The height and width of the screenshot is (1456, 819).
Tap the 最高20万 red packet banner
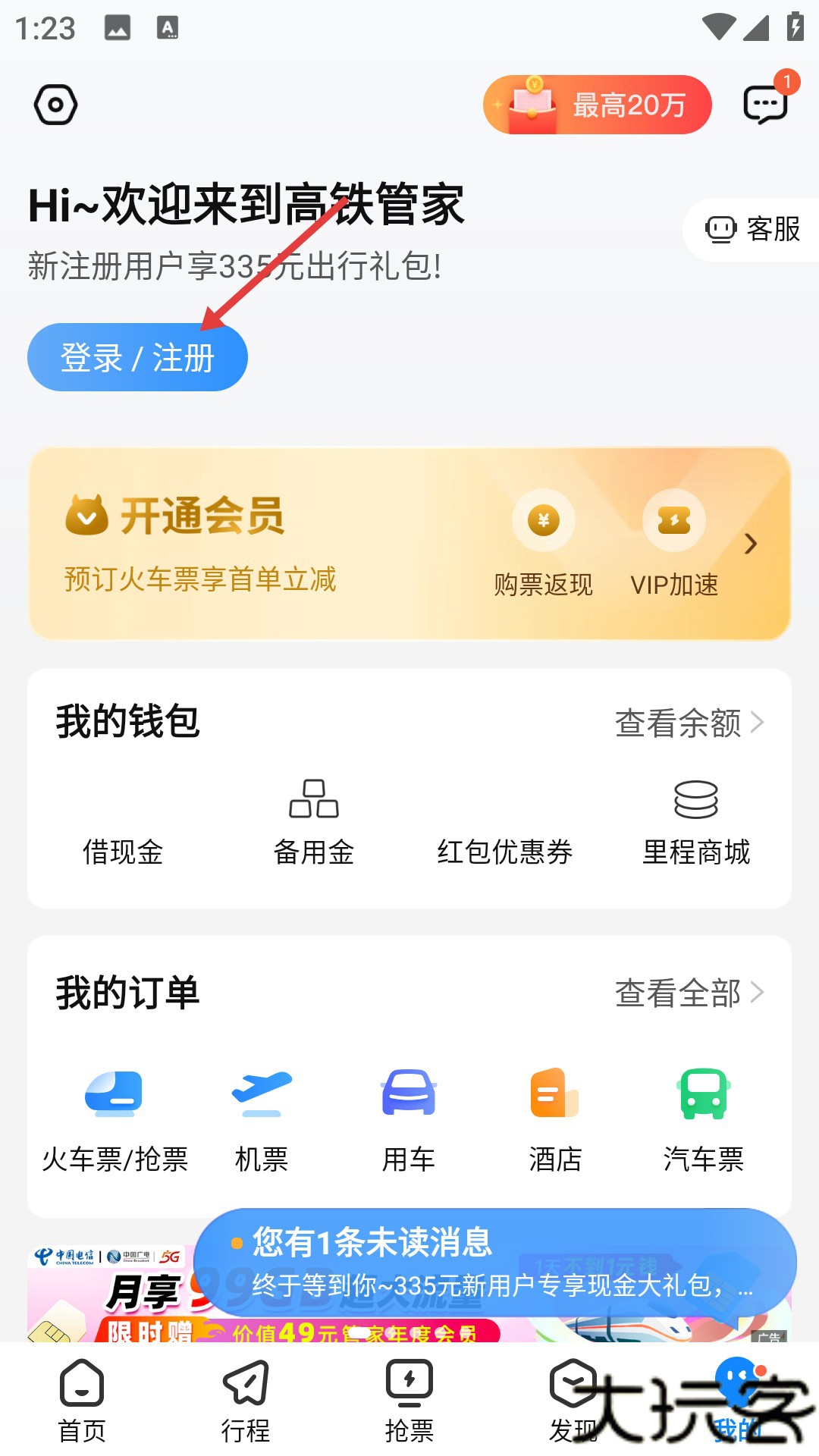click(x=598, y=105)
